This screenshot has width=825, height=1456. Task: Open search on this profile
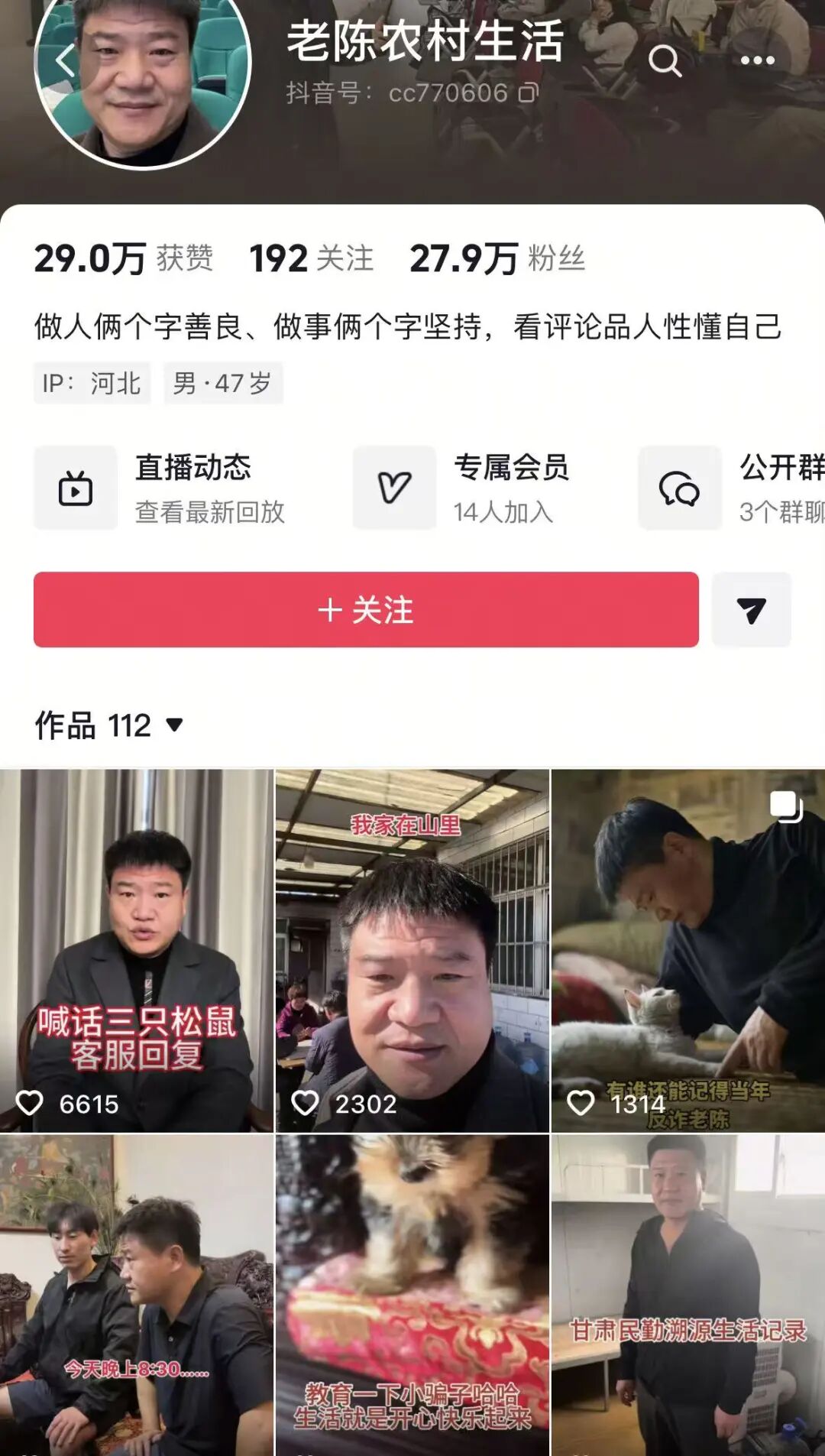pos(664,61)
